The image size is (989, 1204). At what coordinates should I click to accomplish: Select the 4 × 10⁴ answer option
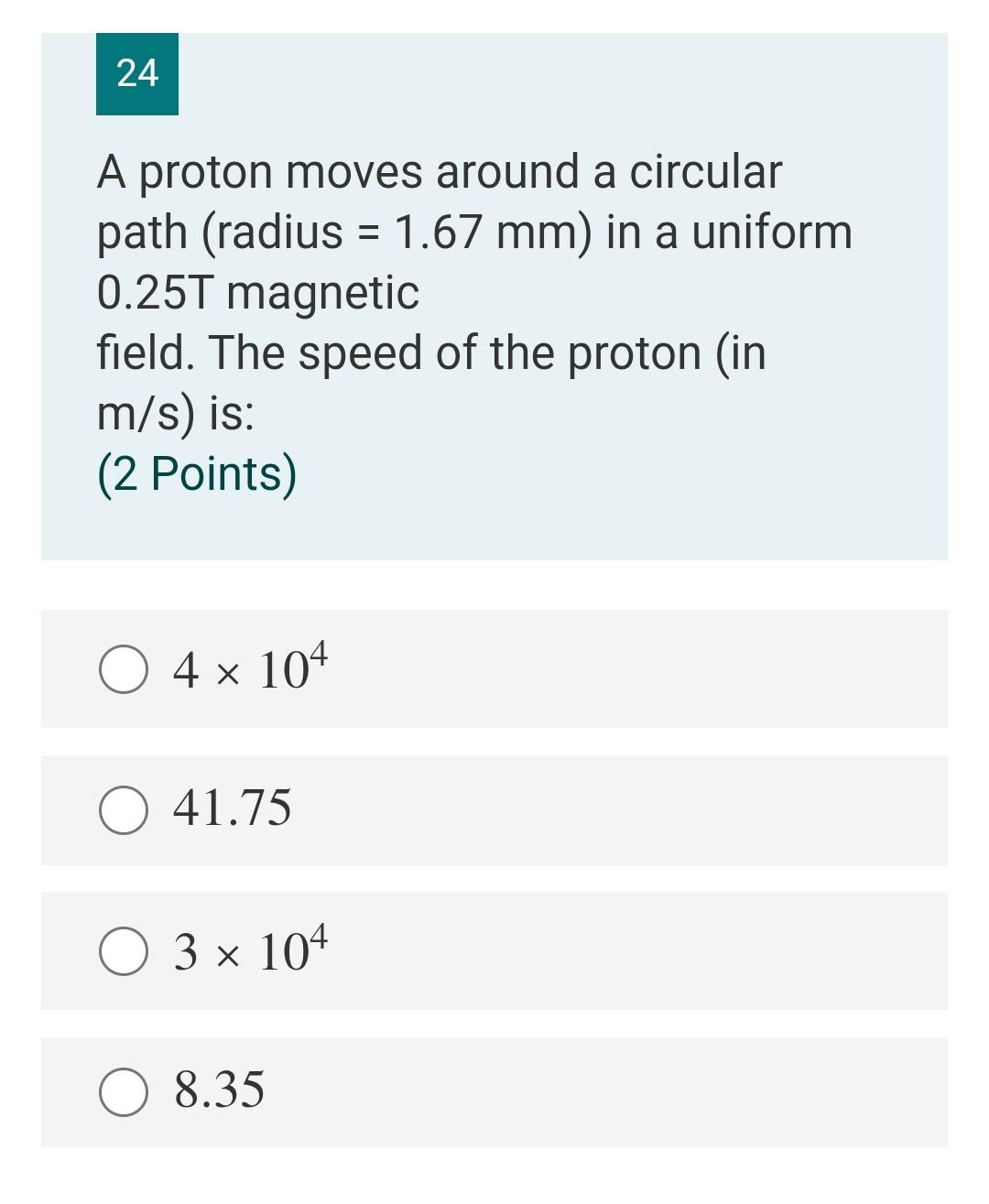tap(123, 669)
